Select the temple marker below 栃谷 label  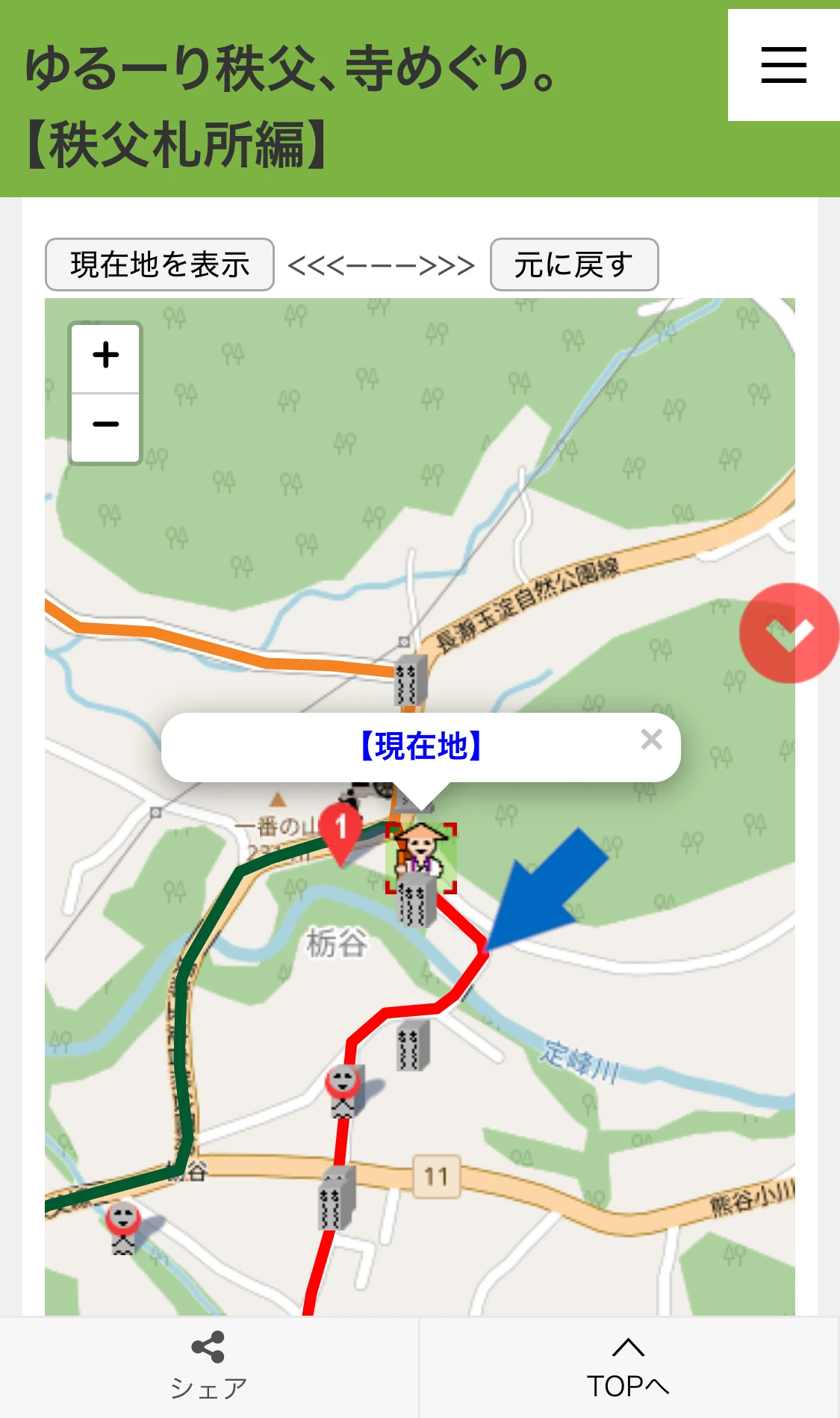coord(411,1046)
